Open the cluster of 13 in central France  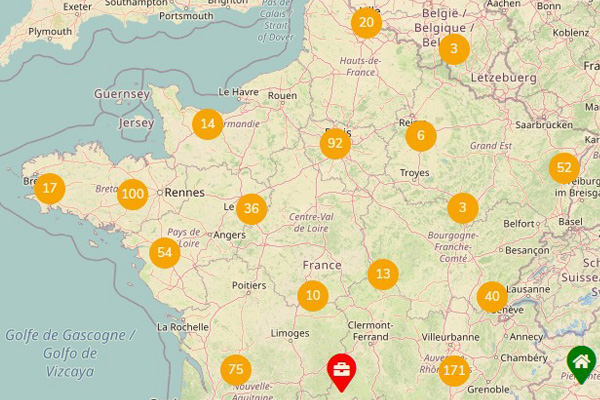point(382,274)
